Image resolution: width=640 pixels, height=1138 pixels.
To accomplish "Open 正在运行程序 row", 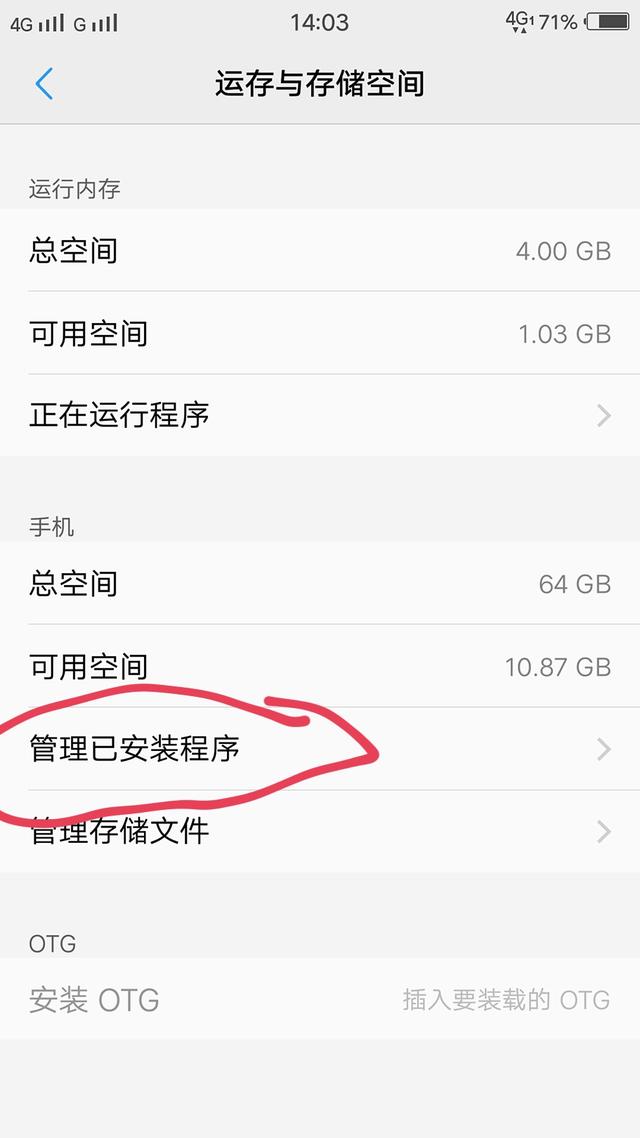I will click(320, 415).
